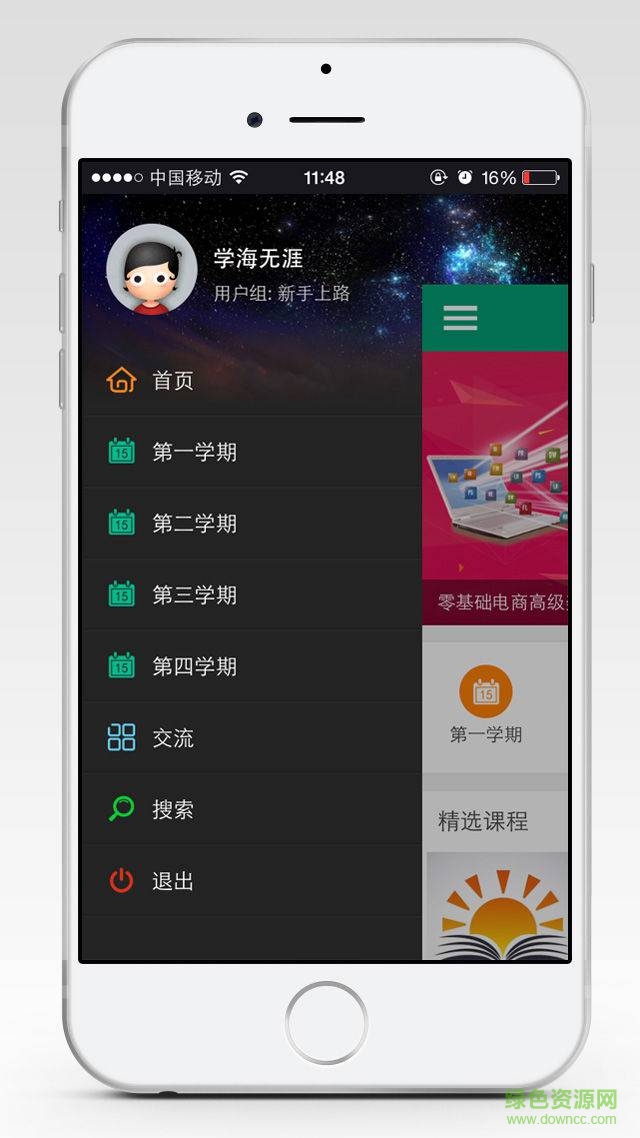640x1138 pixels.
Task: Go to 第三学期 in the menu
Action: [194, 595]
